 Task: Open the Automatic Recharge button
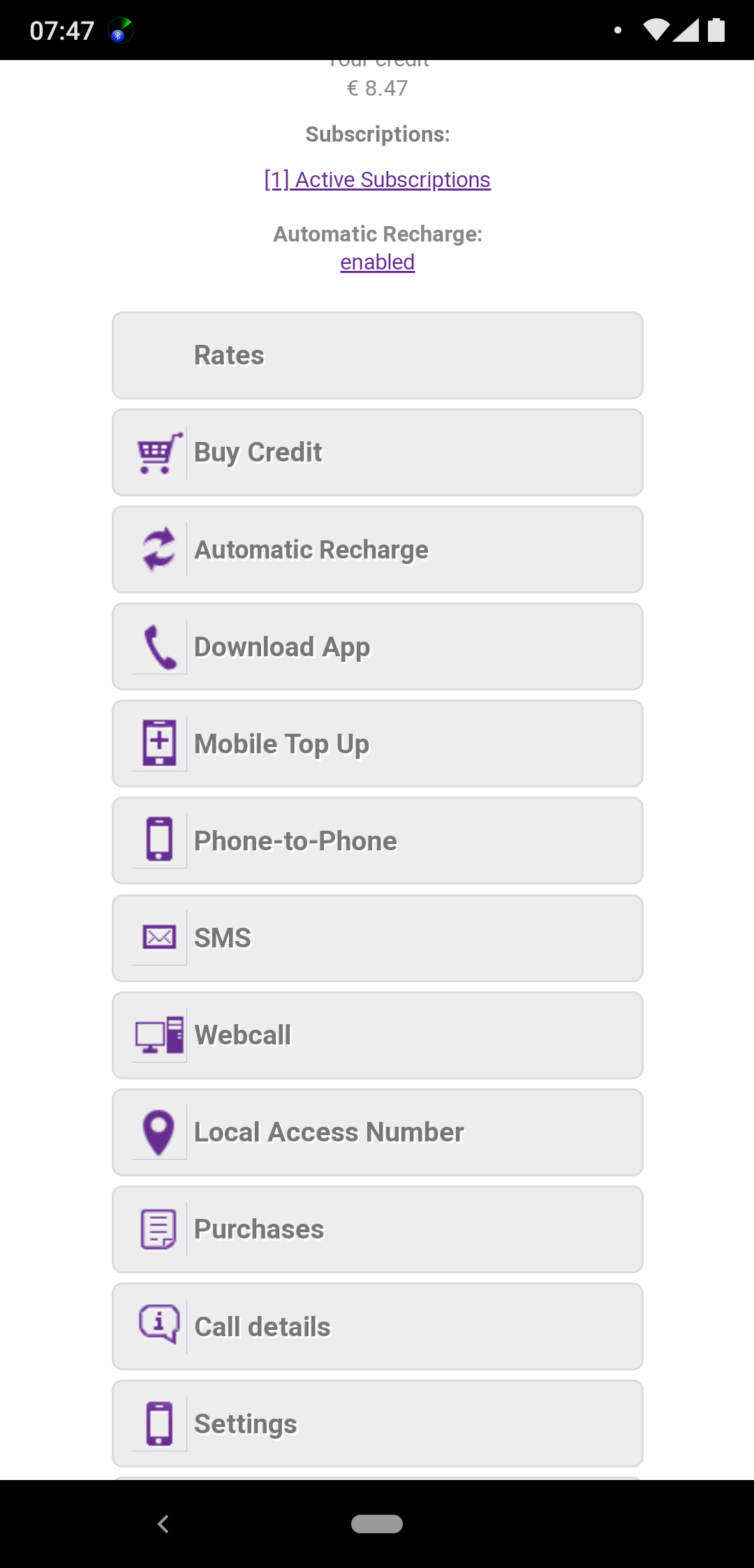[377, 549]
